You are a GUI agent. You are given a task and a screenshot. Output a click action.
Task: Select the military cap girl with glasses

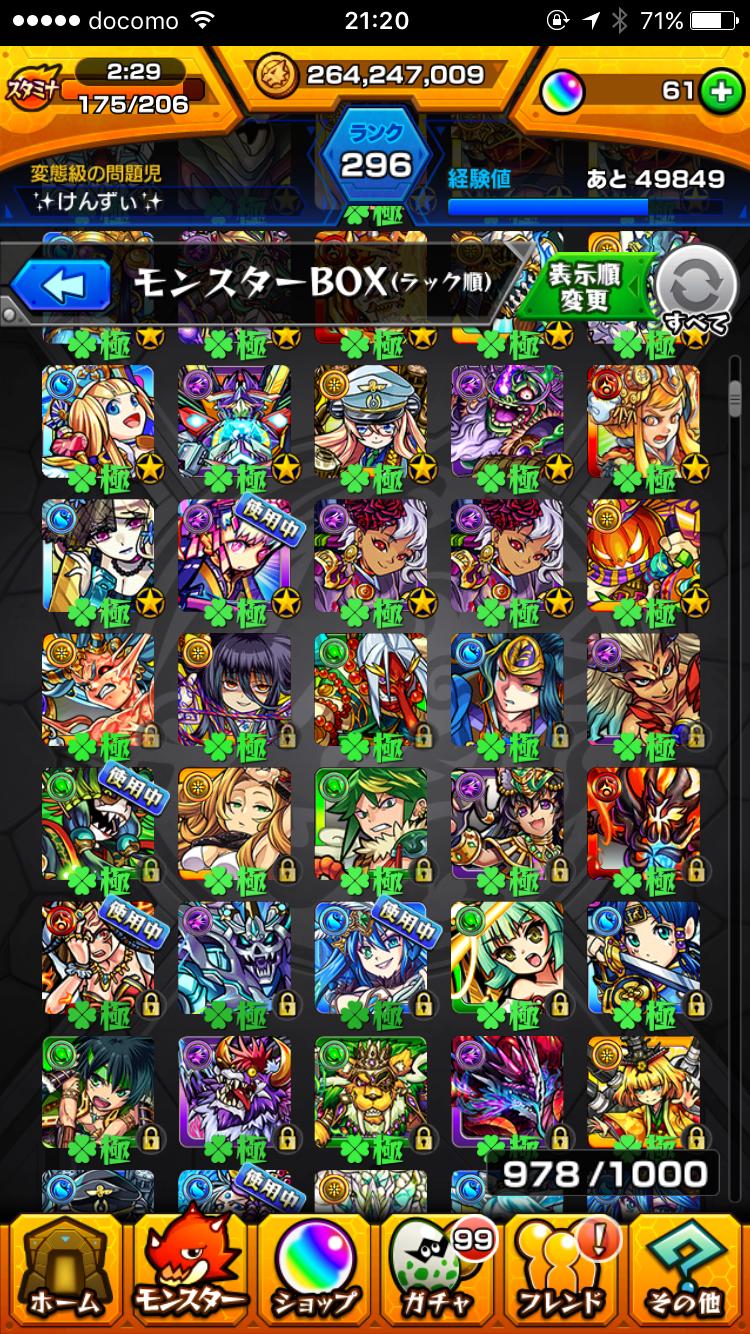(x=370, y=420)
